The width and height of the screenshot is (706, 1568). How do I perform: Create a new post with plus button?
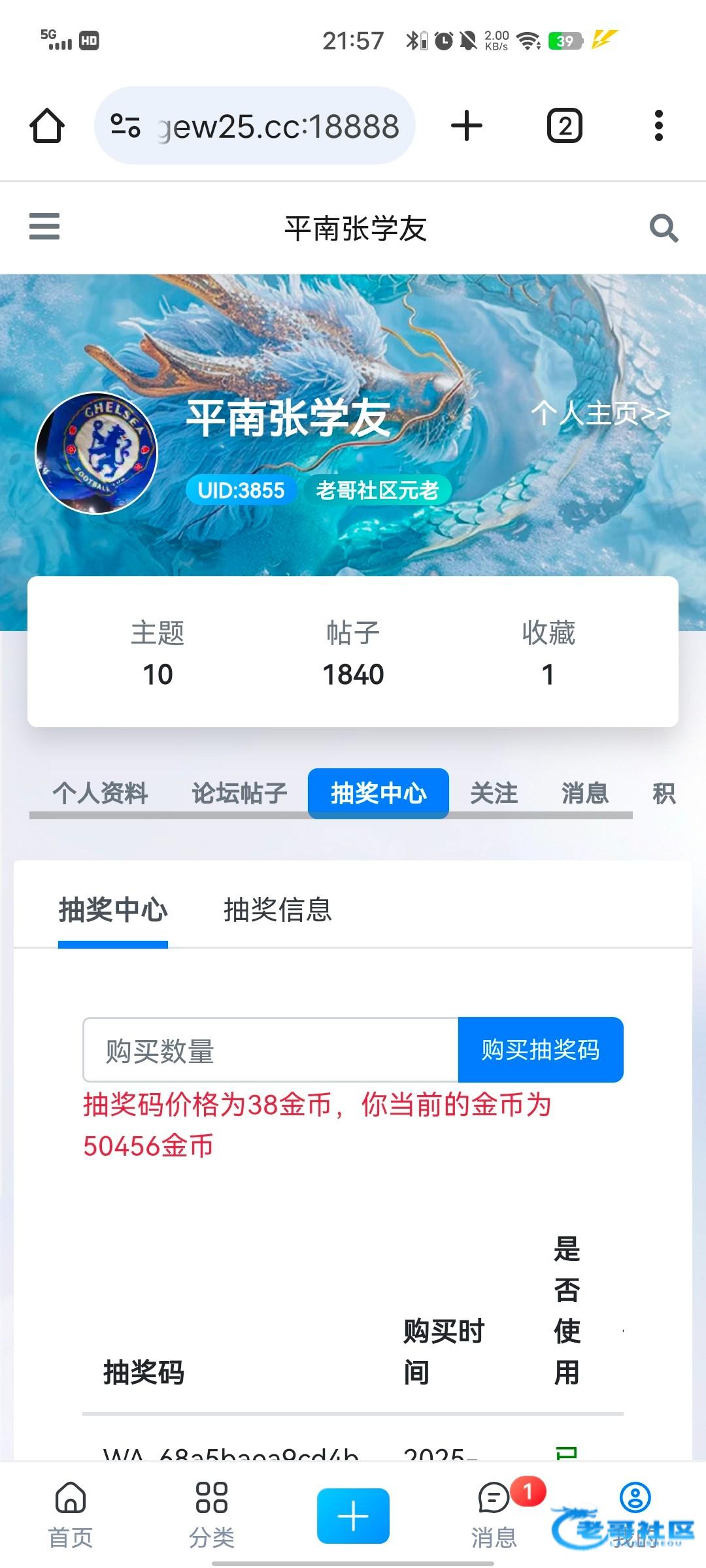[353, 1516]
